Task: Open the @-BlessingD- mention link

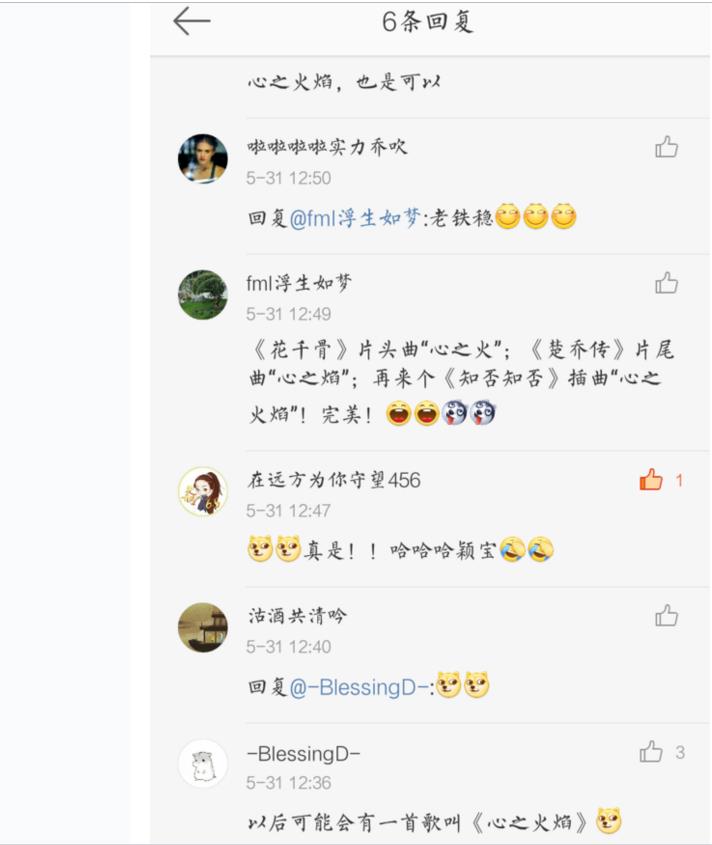Action: click(x=360, y=687)
